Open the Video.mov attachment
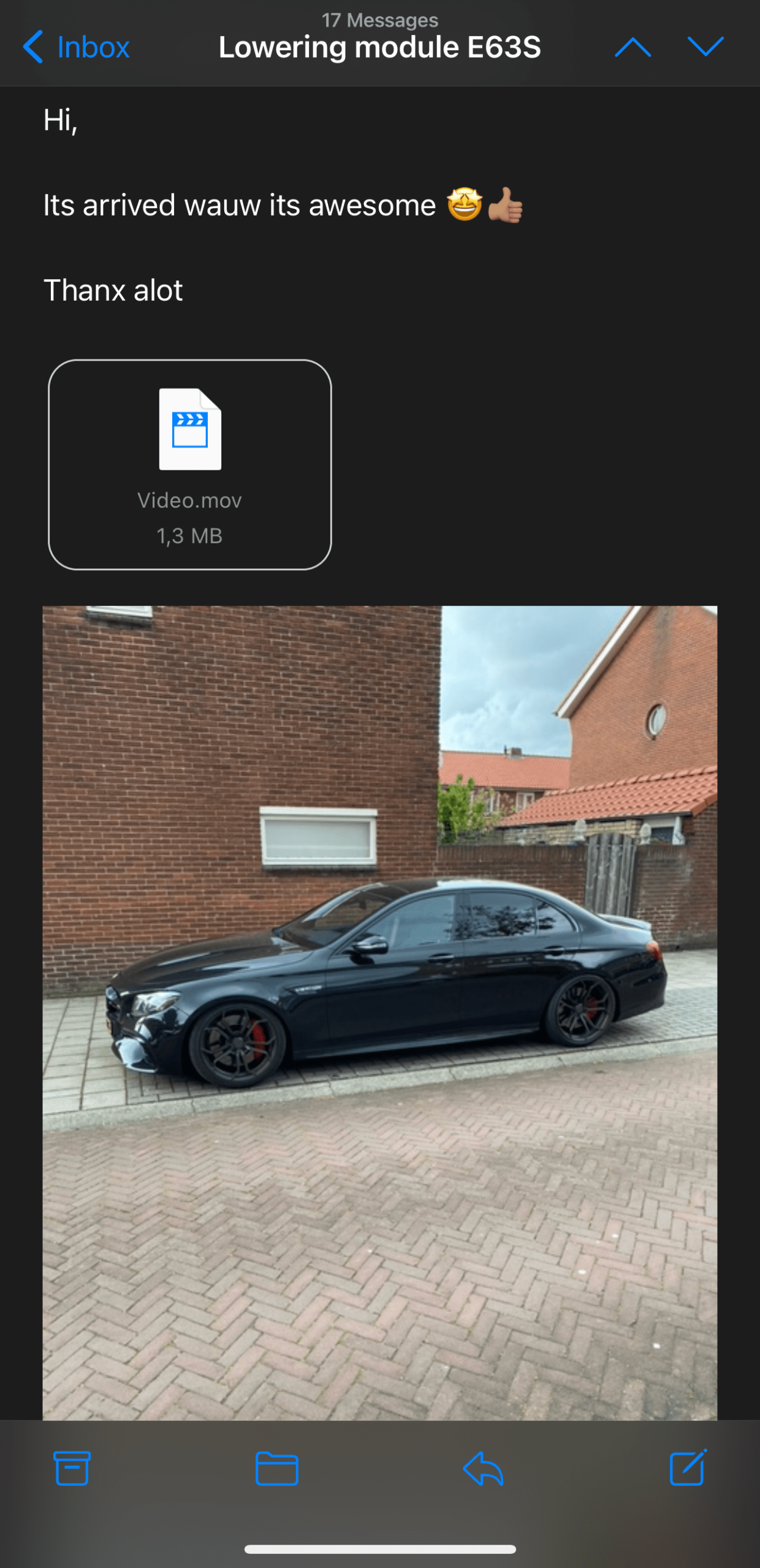 point(190,464)
